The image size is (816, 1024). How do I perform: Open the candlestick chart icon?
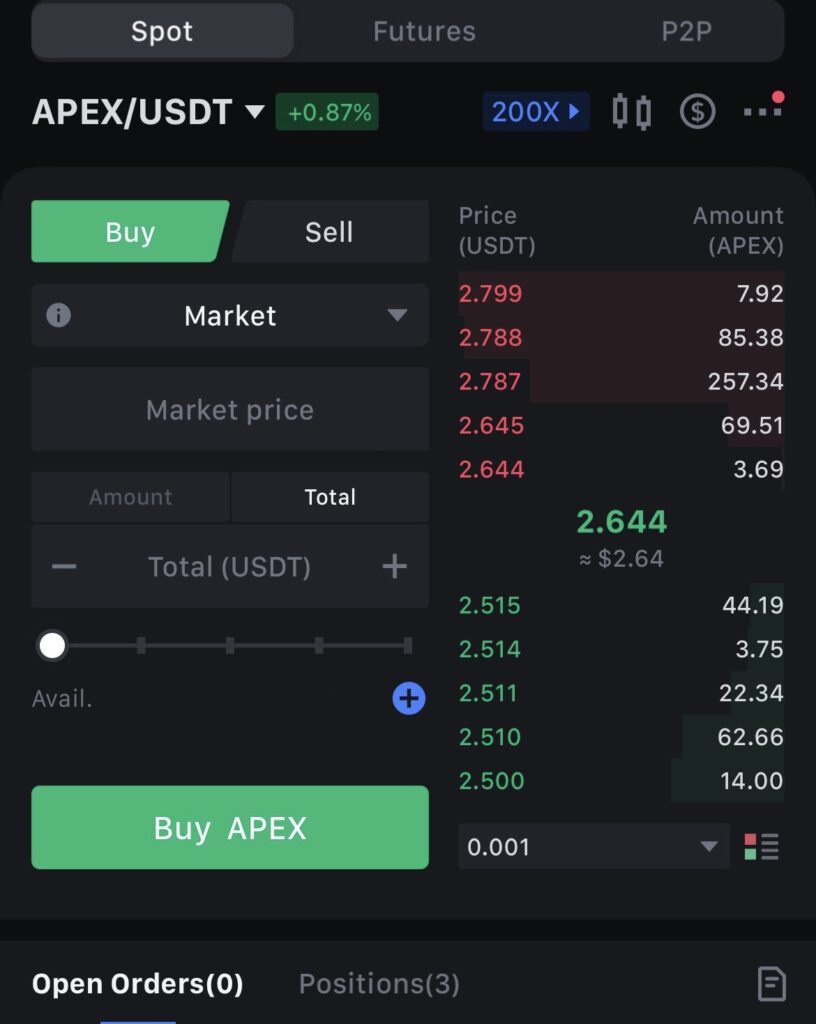(x=631, y=111)
